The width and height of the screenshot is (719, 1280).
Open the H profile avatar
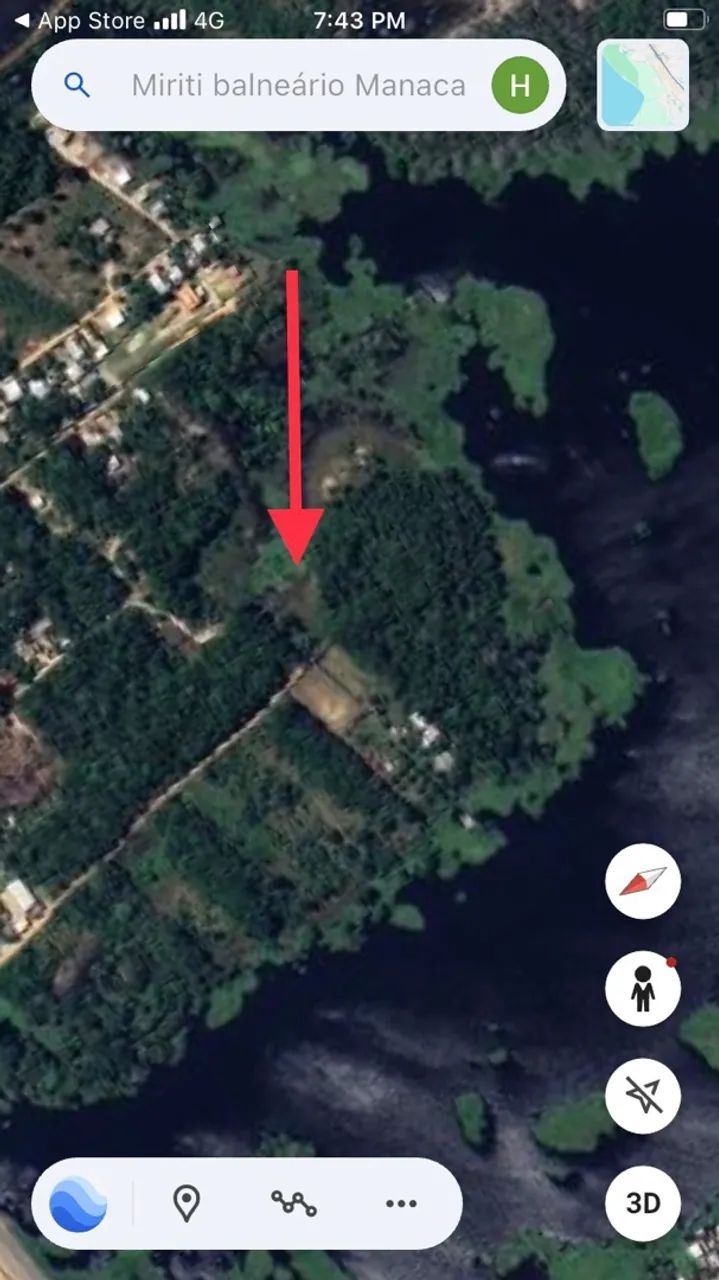(520, 85)
